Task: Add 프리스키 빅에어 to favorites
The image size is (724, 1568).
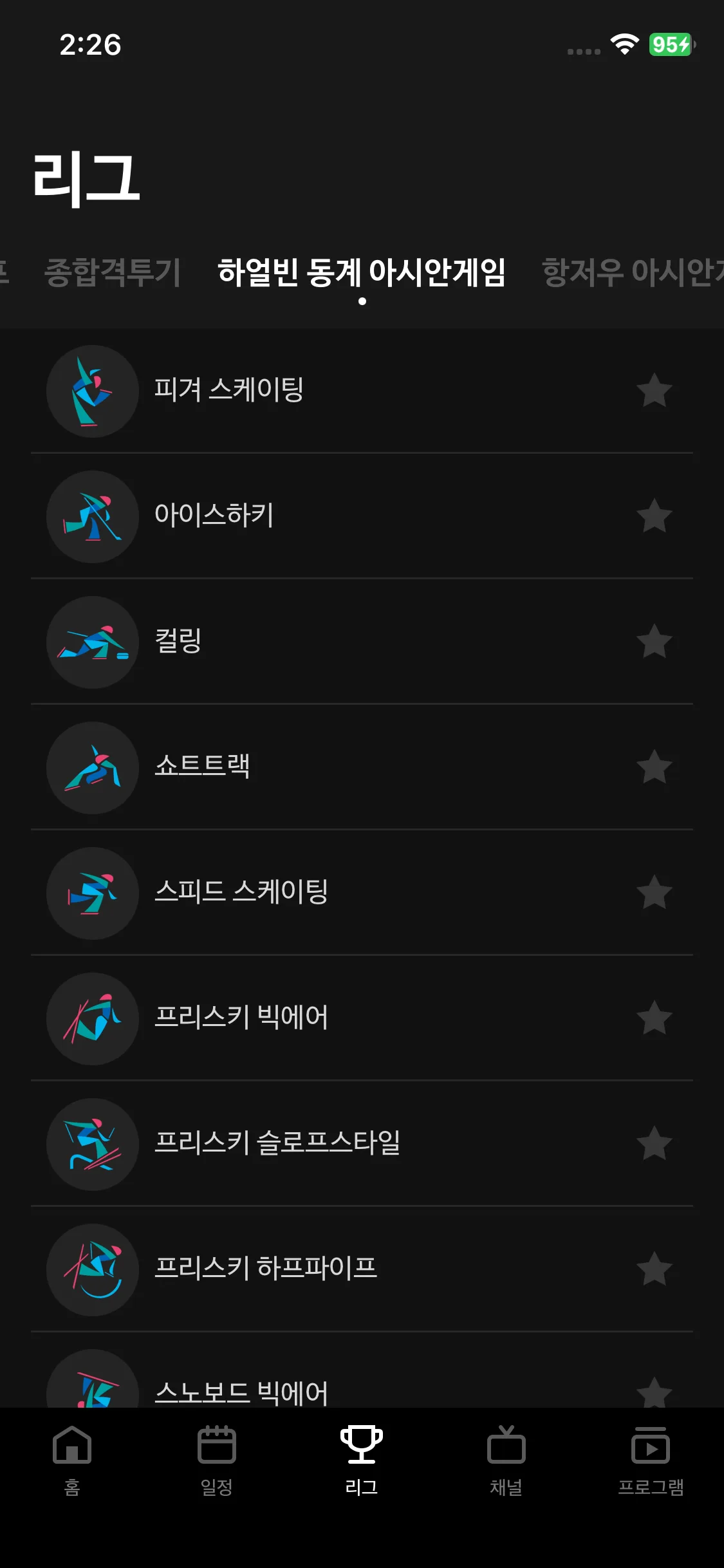Action: (x=654, y=1018)
